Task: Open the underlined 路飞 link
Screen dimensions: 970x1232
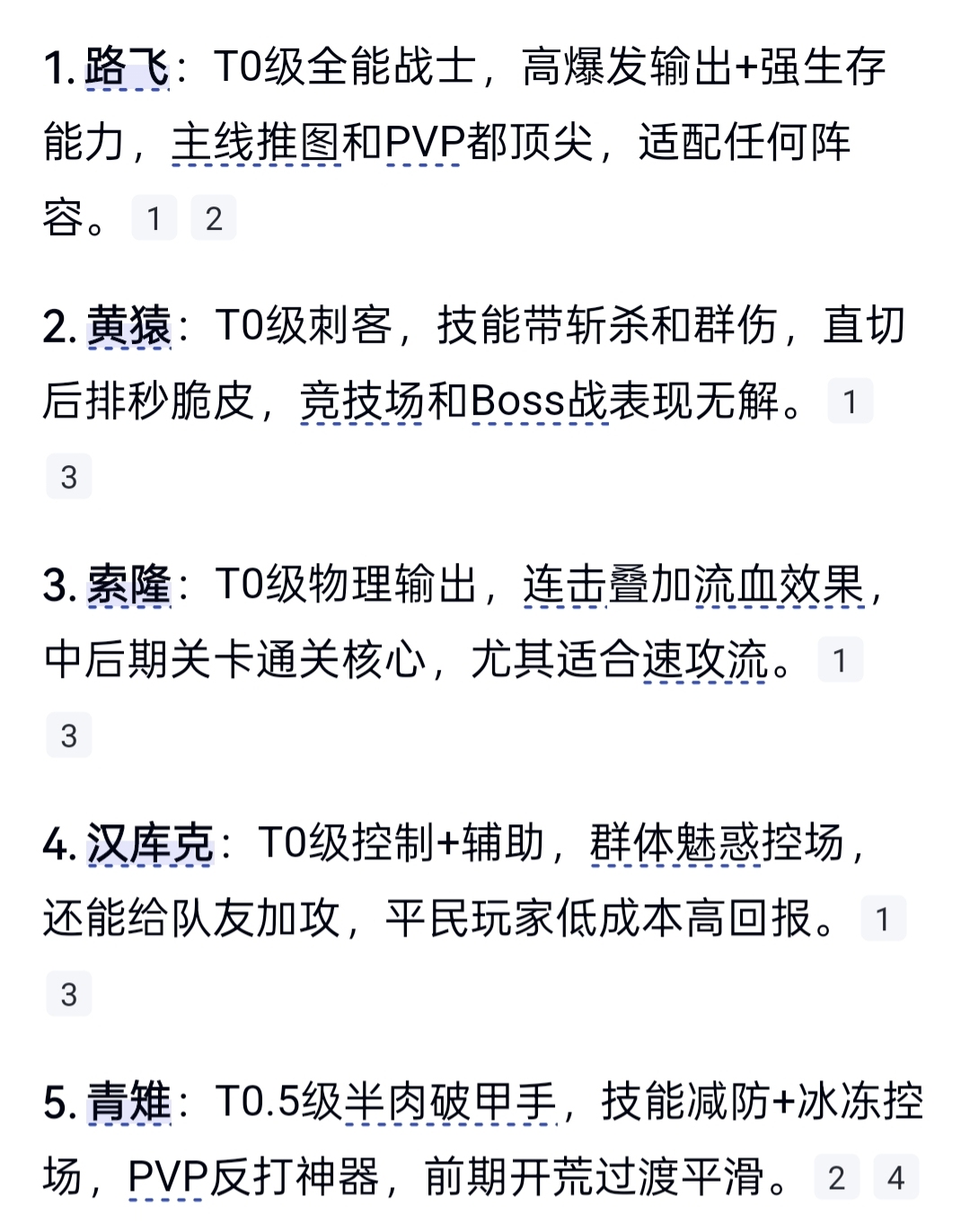Action: coord(127,67)
